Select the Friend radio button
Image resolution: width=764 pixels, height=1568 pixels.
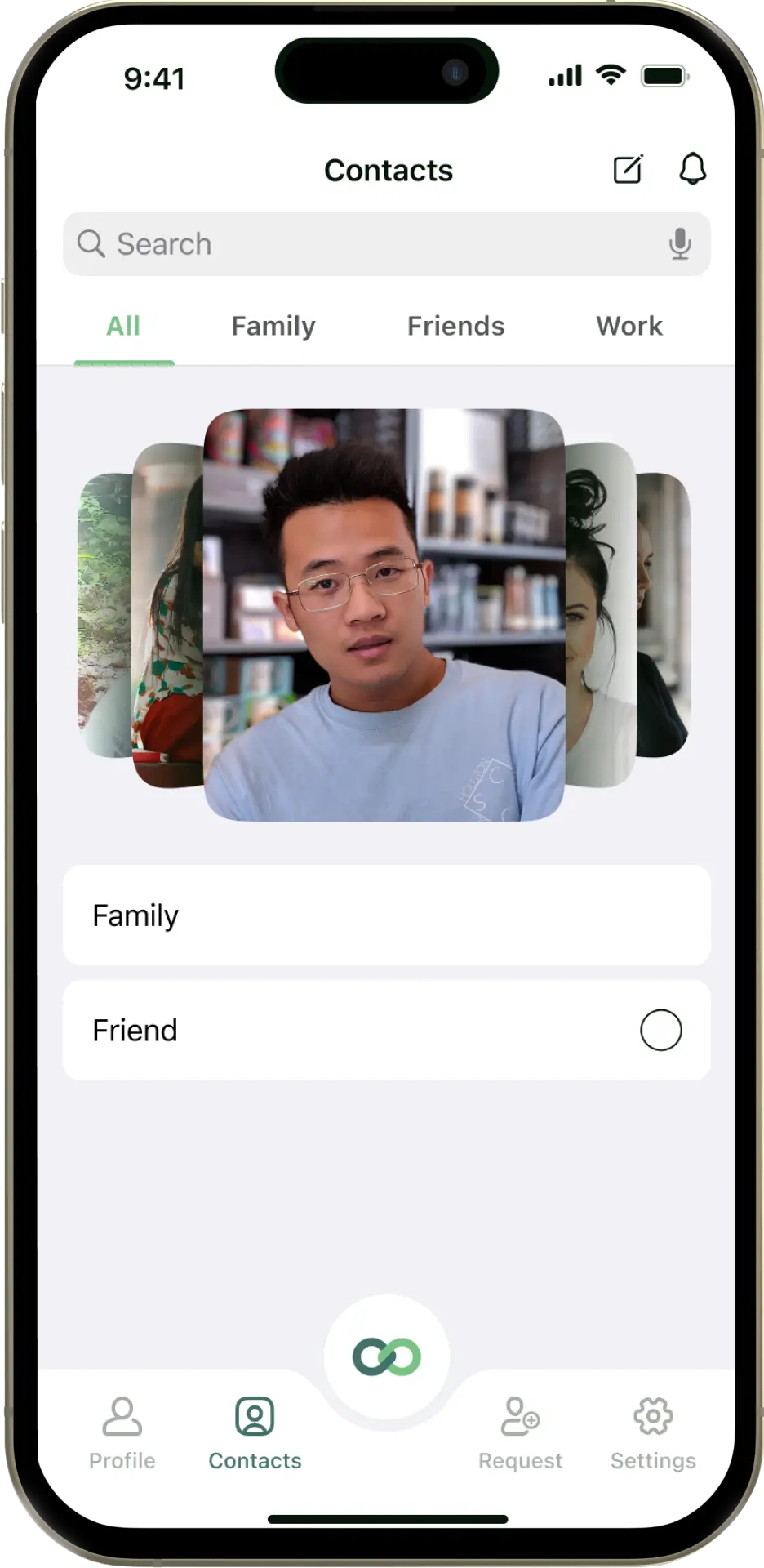click(x=660, y=1030)
